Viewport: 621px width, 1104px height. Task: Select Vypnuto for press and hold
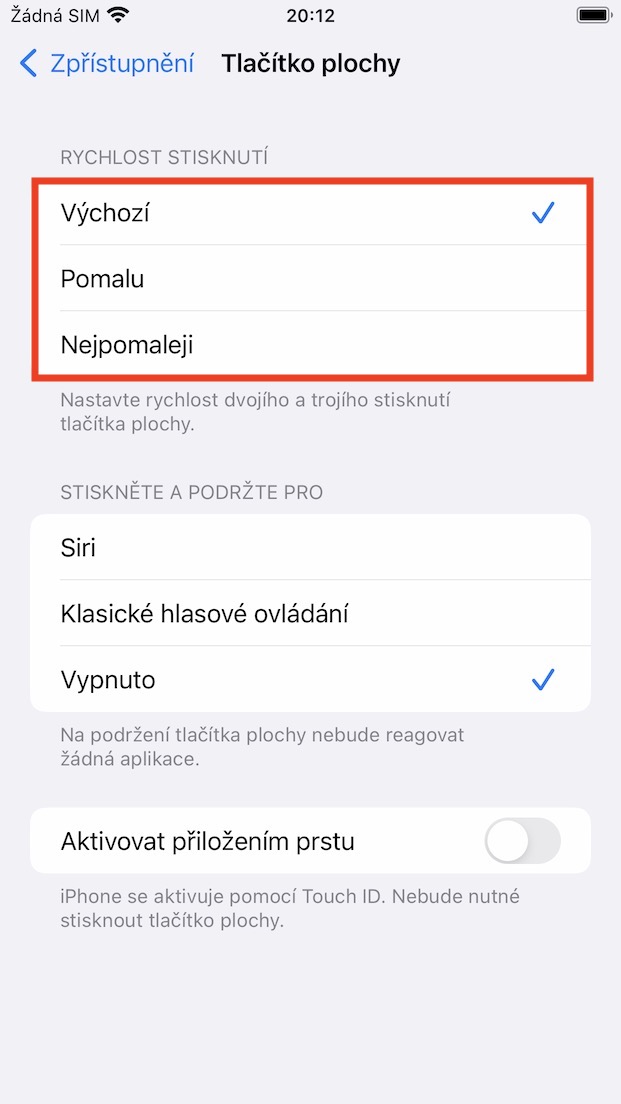click(x=310, y=680)
